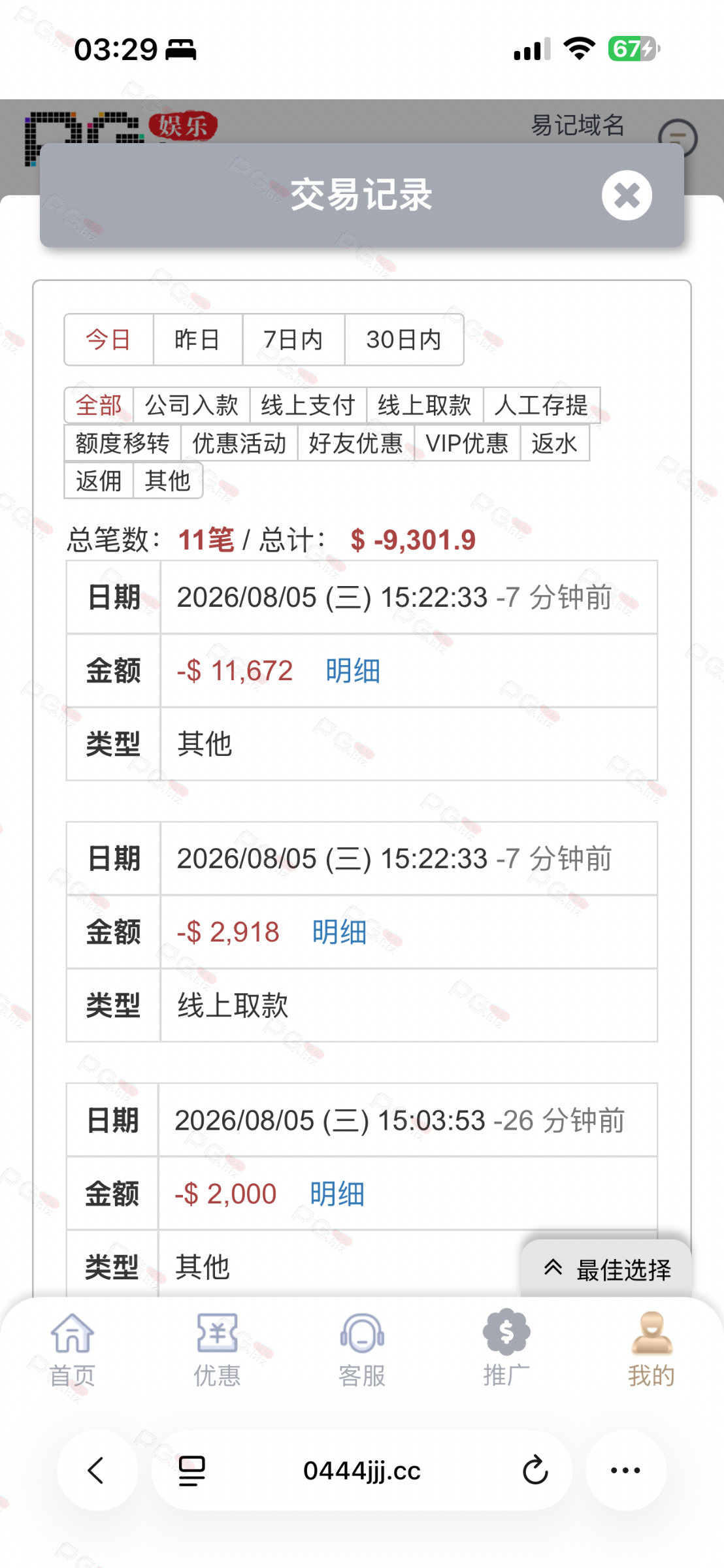The image size is (724, 1568).
Task: Show only 线上取款 records
Action: [425, 405]
